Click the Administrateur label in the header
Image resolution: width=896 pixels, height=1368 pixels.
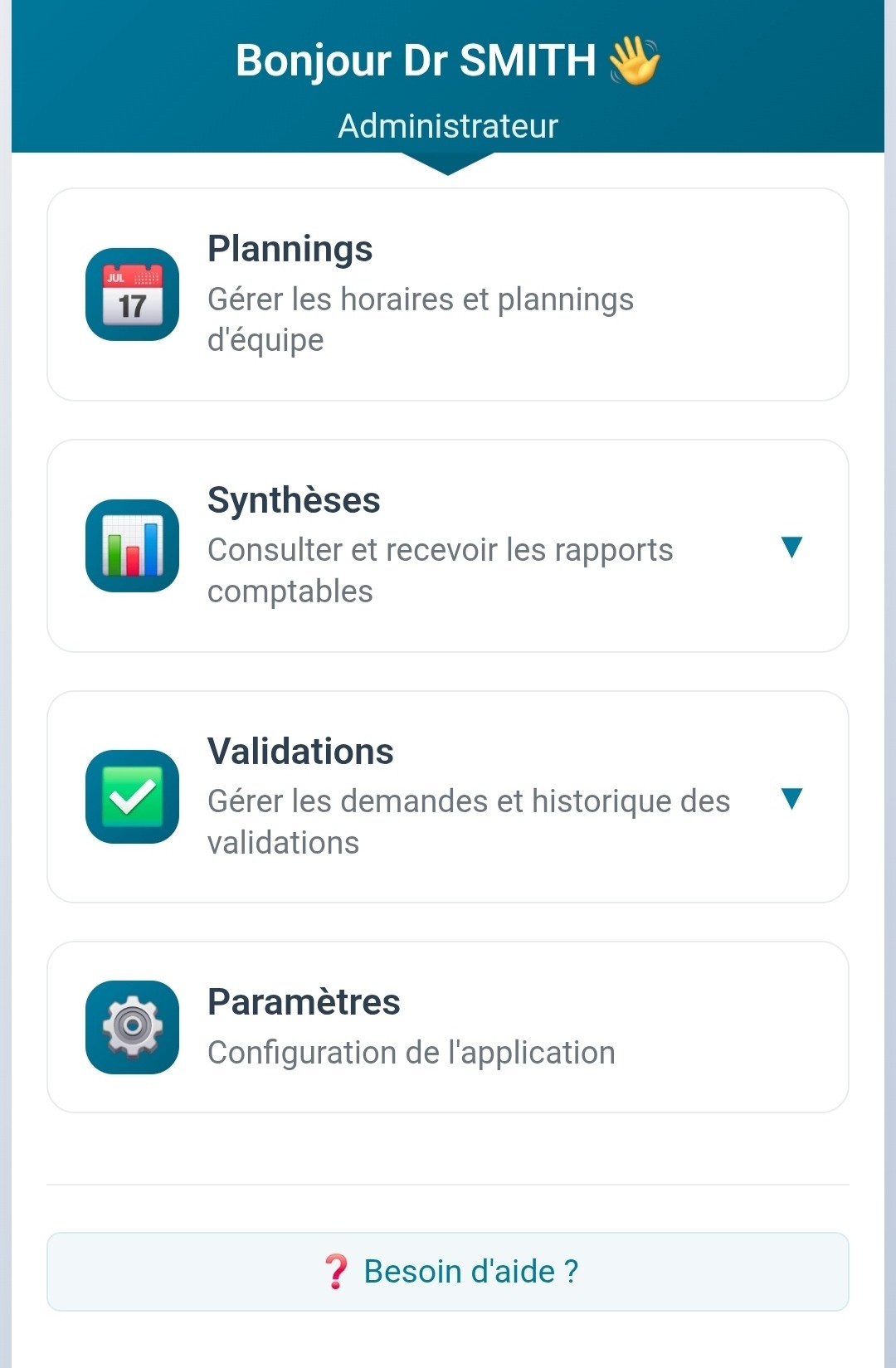pos(448,124)
